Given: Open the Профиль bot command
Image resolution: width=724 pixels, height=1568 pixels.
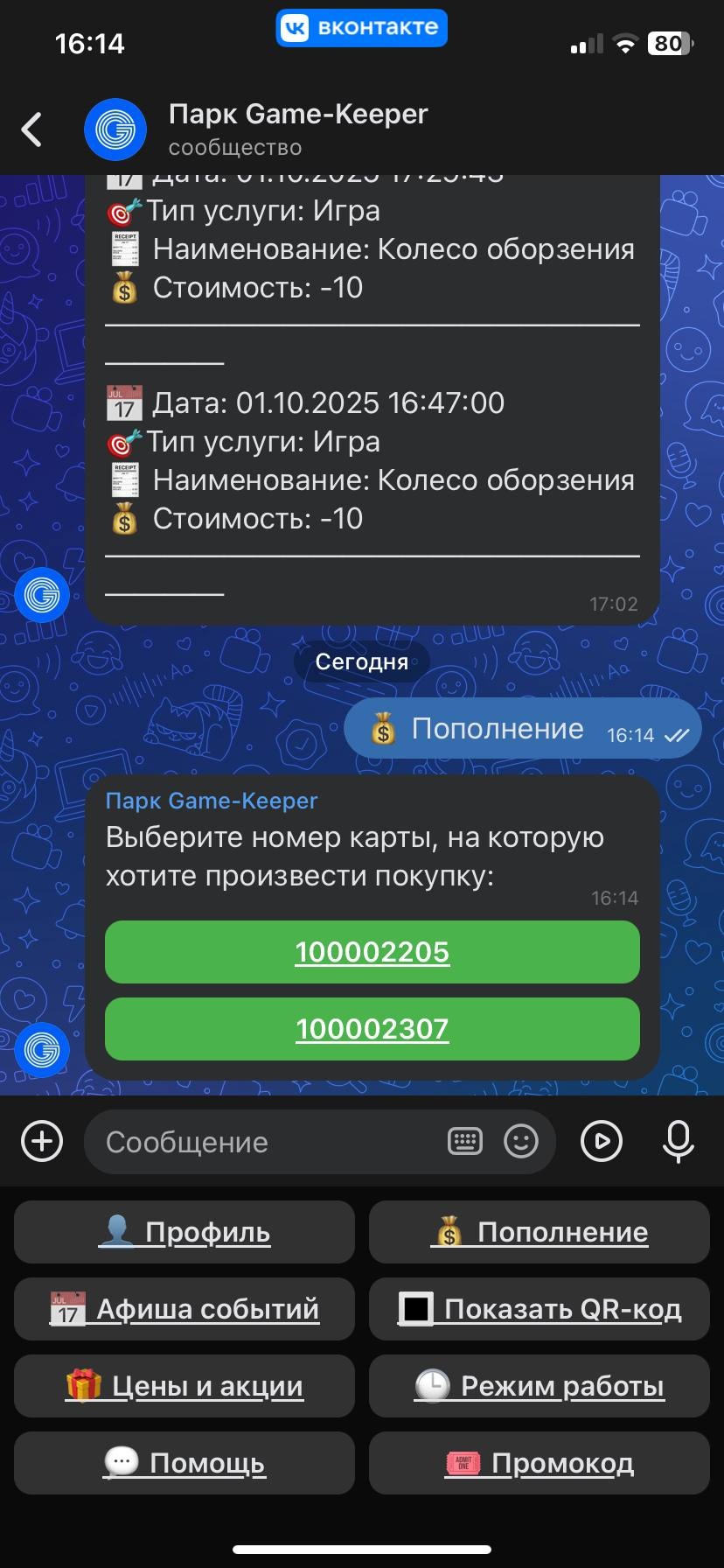Looking at the screenshot, I should click(x=184, y=1232).
